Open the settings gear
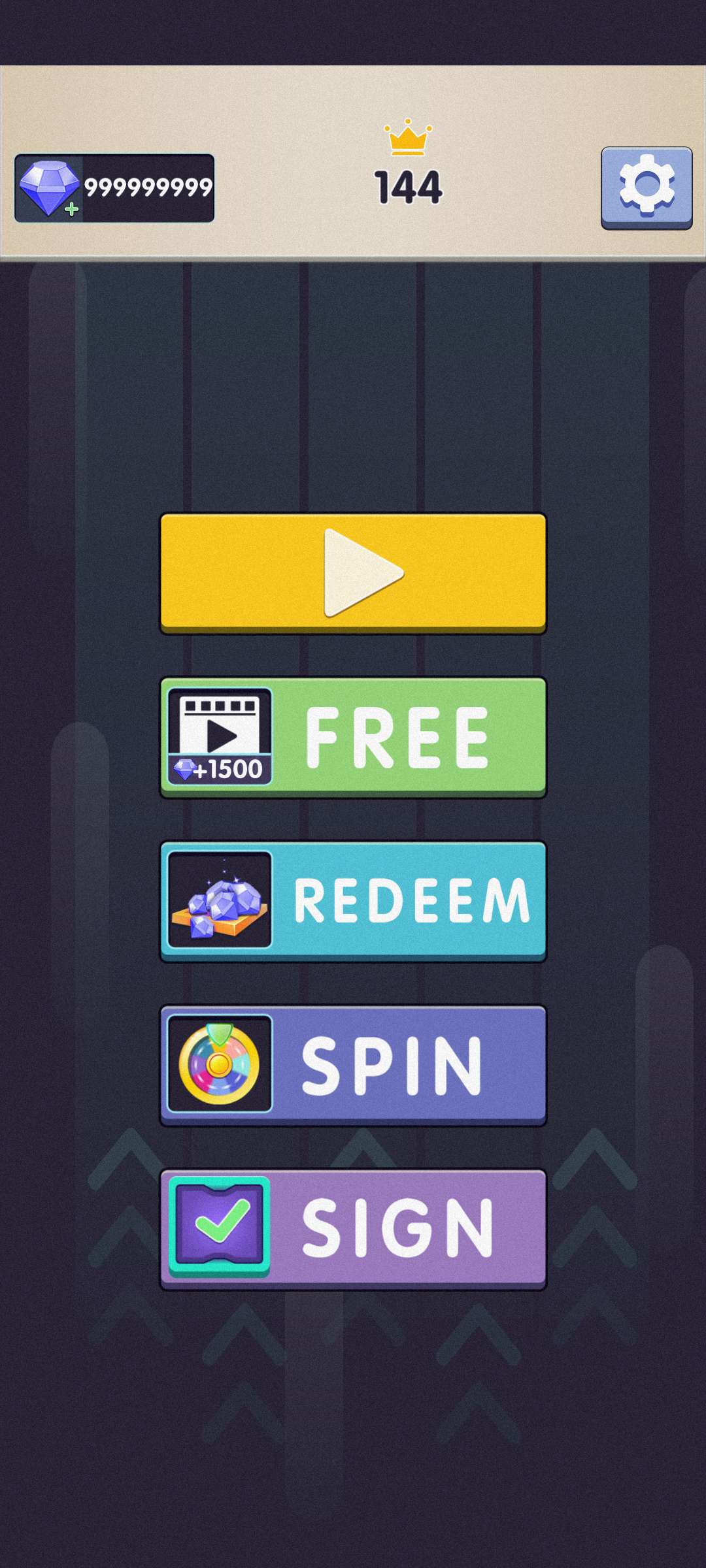The width and height of the screenshot is (706, 1568). pyautogui.click(x=646, y=187)
